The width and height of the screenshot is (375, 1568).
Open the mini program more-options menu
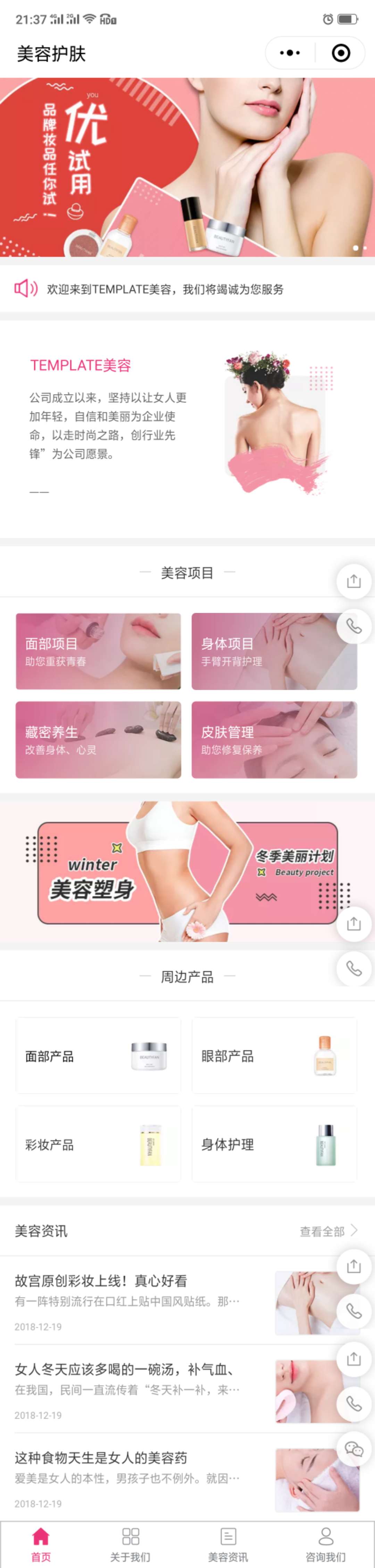click(x=290, y=53)
